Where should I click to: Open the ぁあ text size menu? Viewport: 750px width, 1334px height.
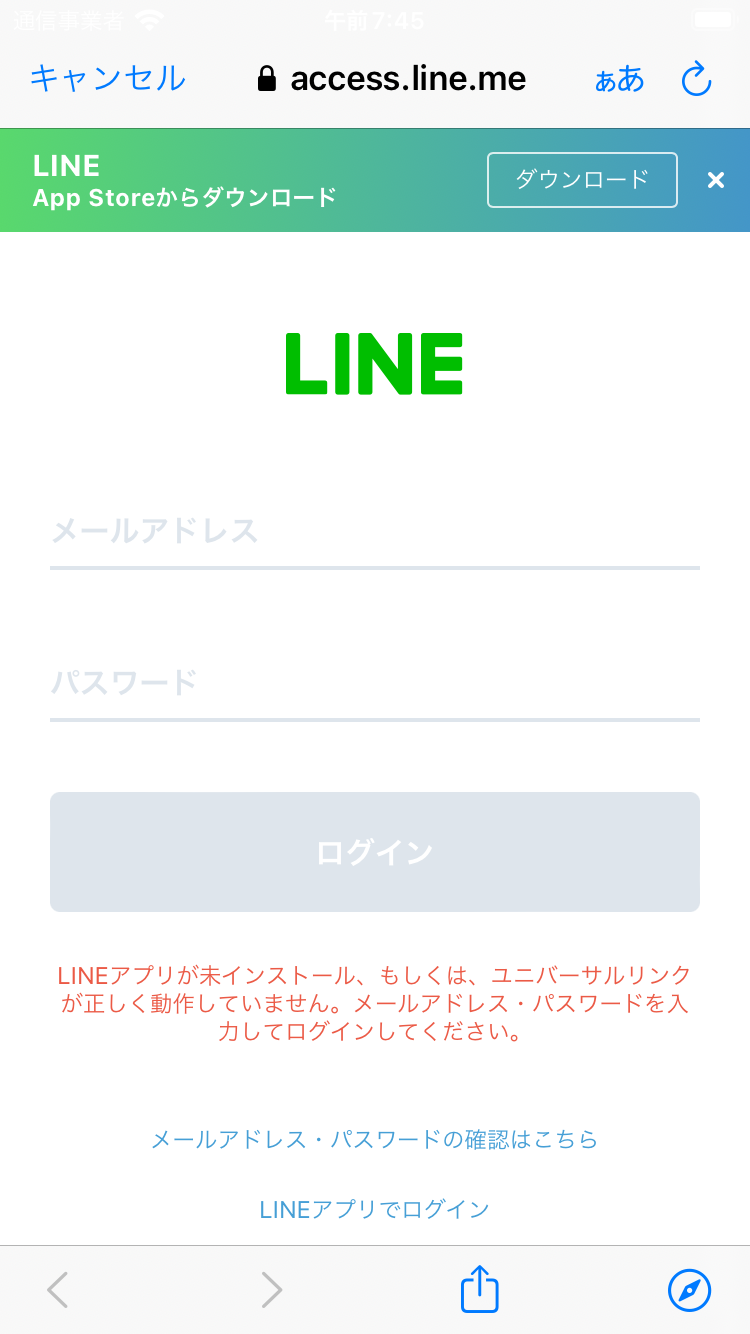[x=619, y=79]
